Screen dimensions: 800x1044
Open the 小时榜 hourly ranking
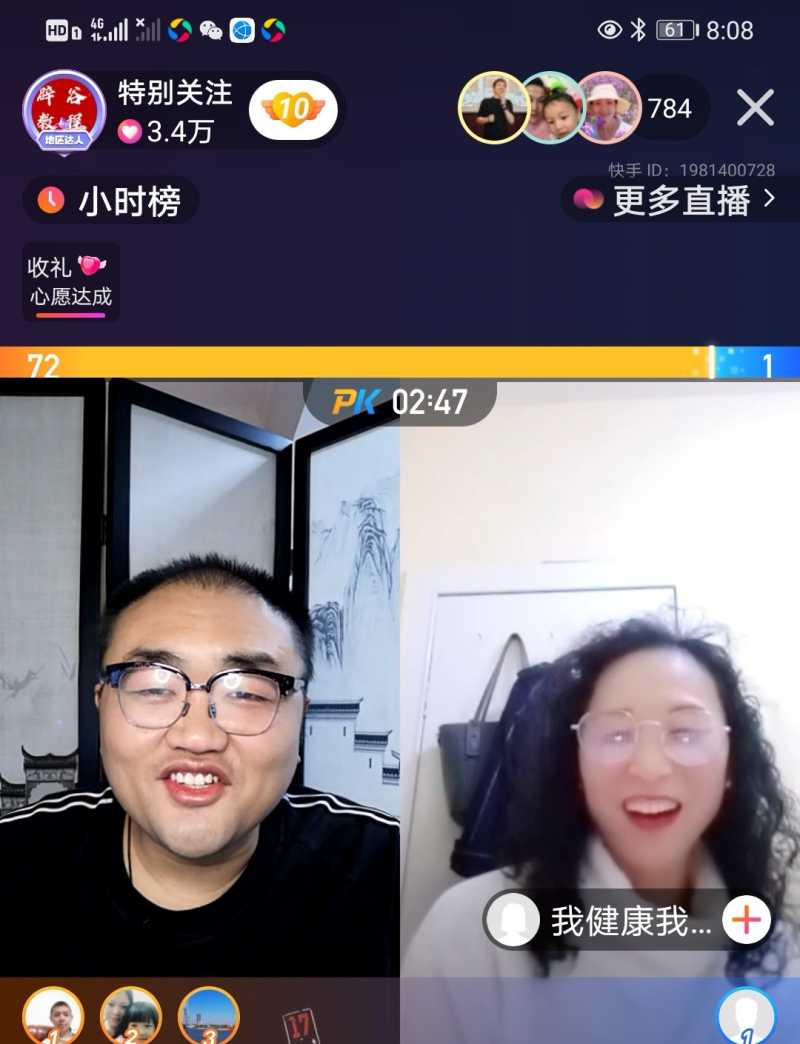point(110,201)
